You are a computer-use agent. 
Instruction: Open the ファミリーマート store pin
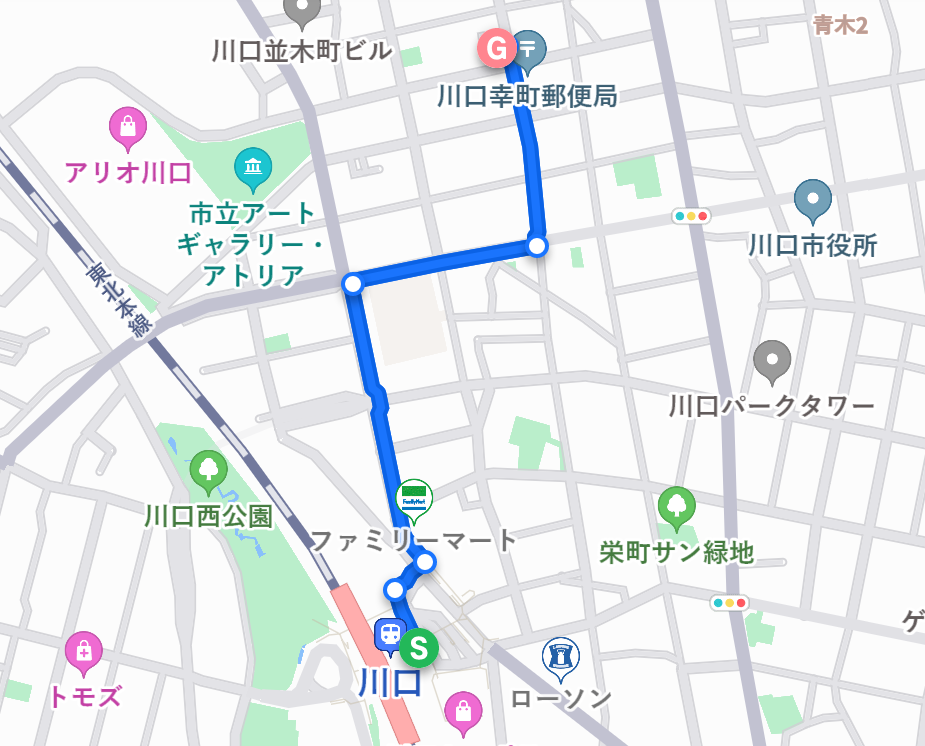click(x=414, y=497)
